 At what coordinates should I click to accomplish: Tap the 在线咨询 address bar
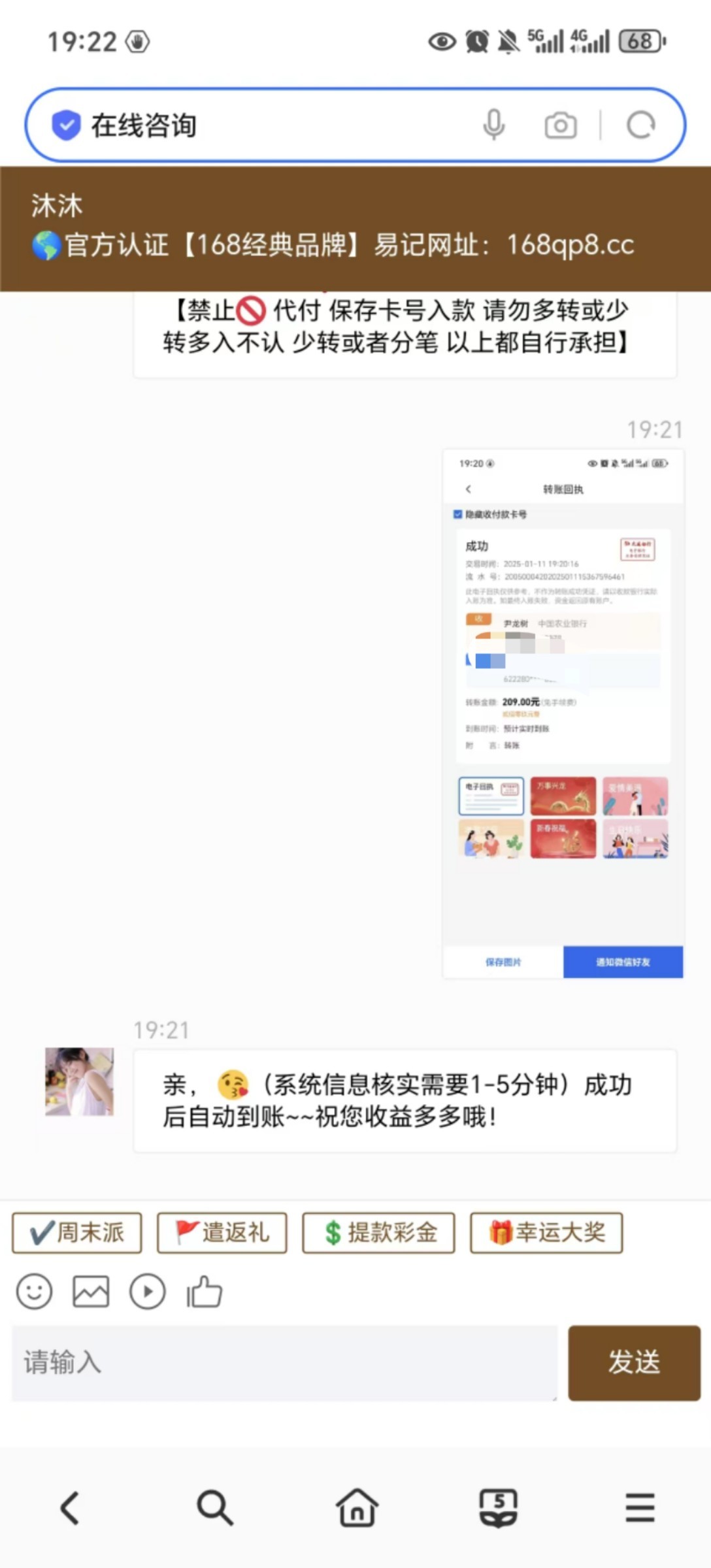(x=274, y=125)
